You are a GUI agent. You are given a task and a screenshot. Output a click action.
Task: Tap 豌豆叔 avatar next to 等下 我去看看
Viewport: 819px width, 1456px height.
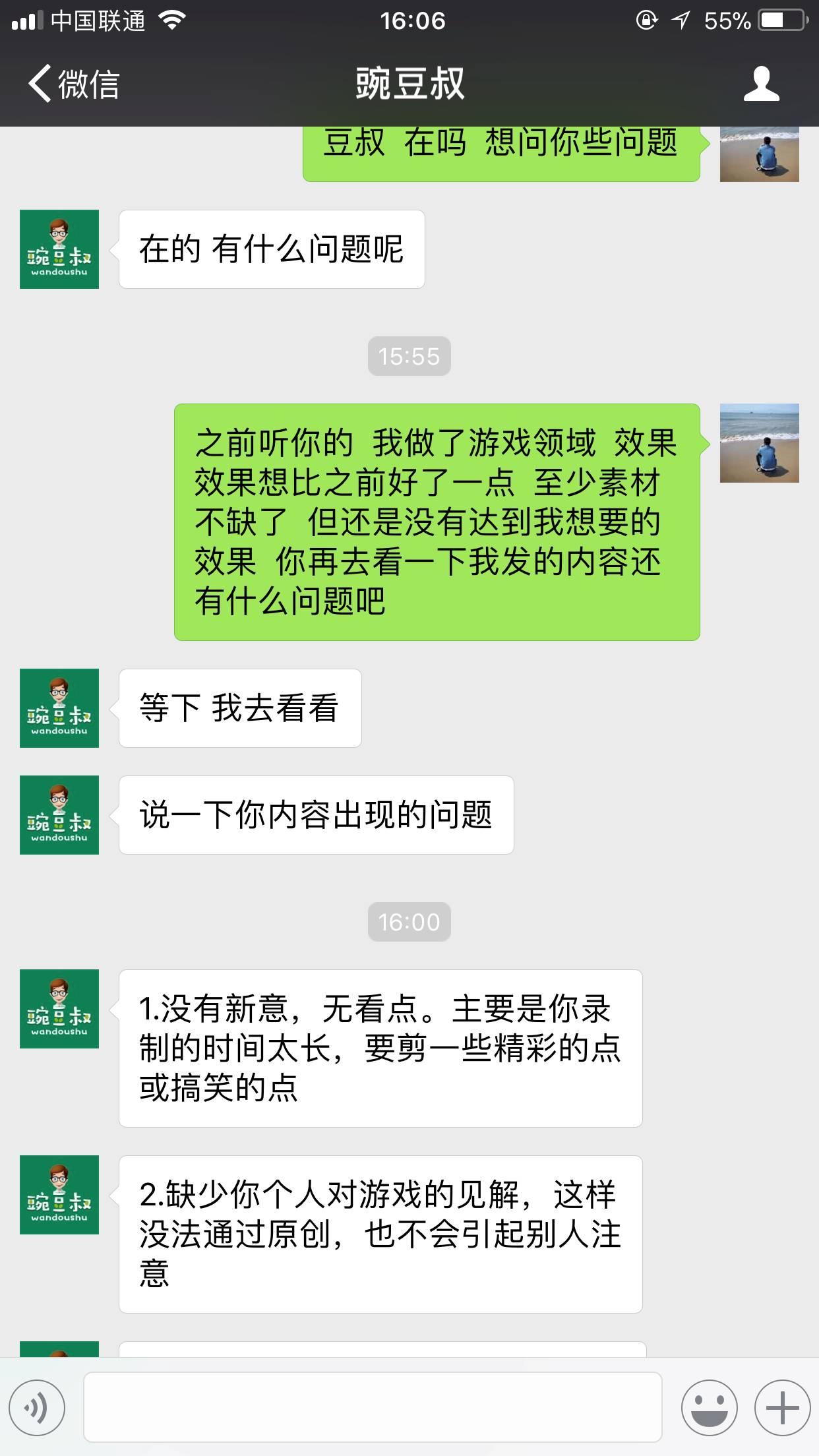tap(59, 708)
